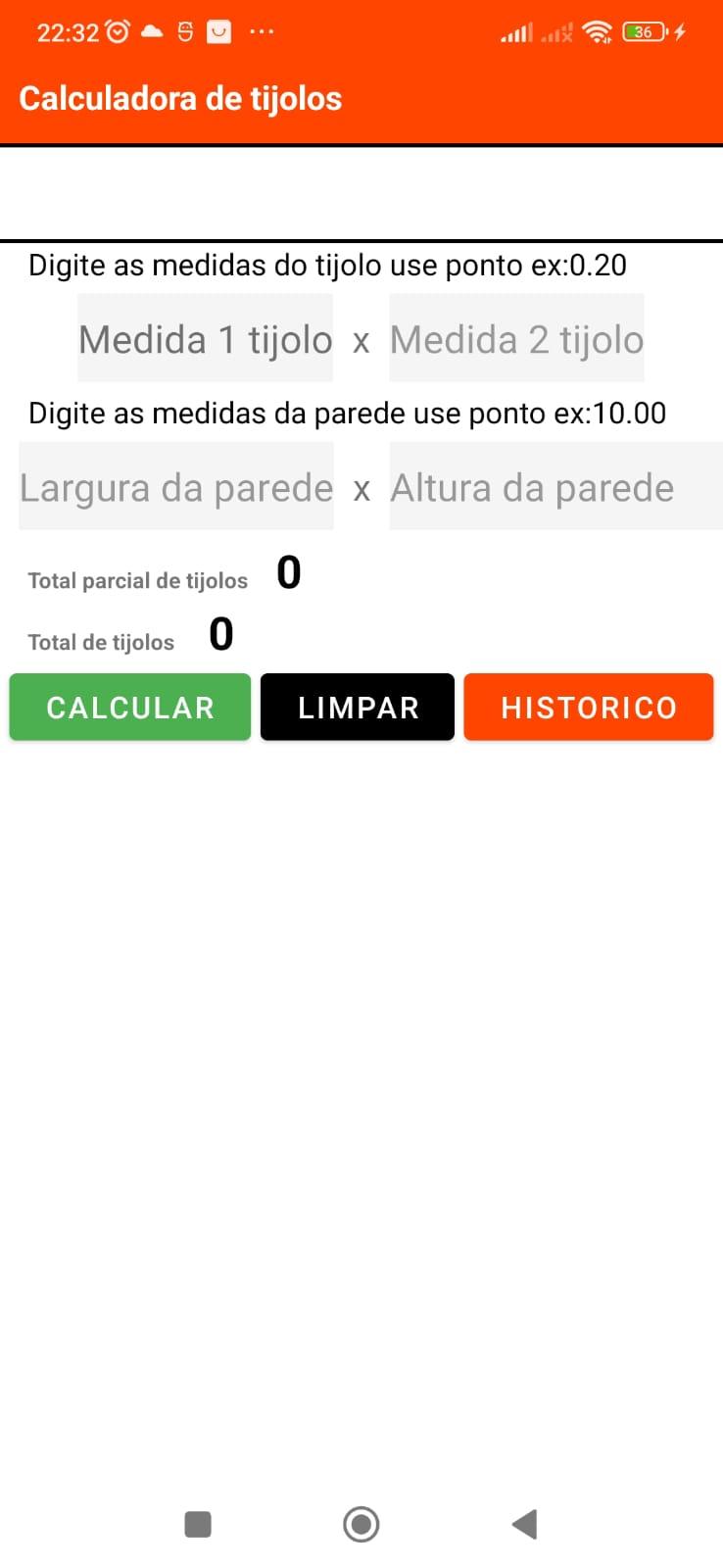The height and width of the screenshot is (1568, 723).
Task: Focus the Largura da parede field
Action: point(176,486)
